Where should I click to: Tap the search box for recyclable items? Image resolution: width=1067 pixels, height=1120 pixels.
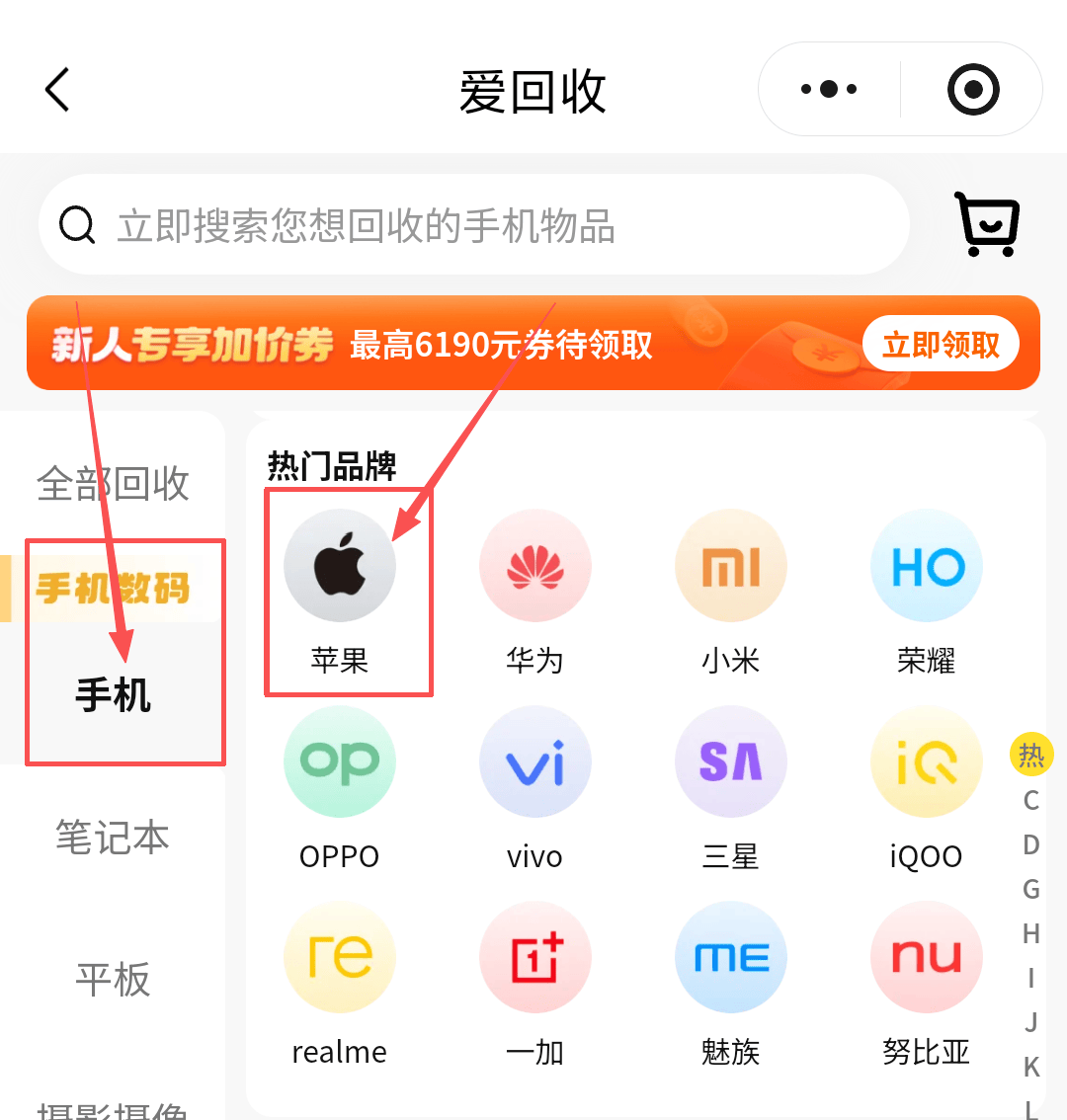[474, 226]
